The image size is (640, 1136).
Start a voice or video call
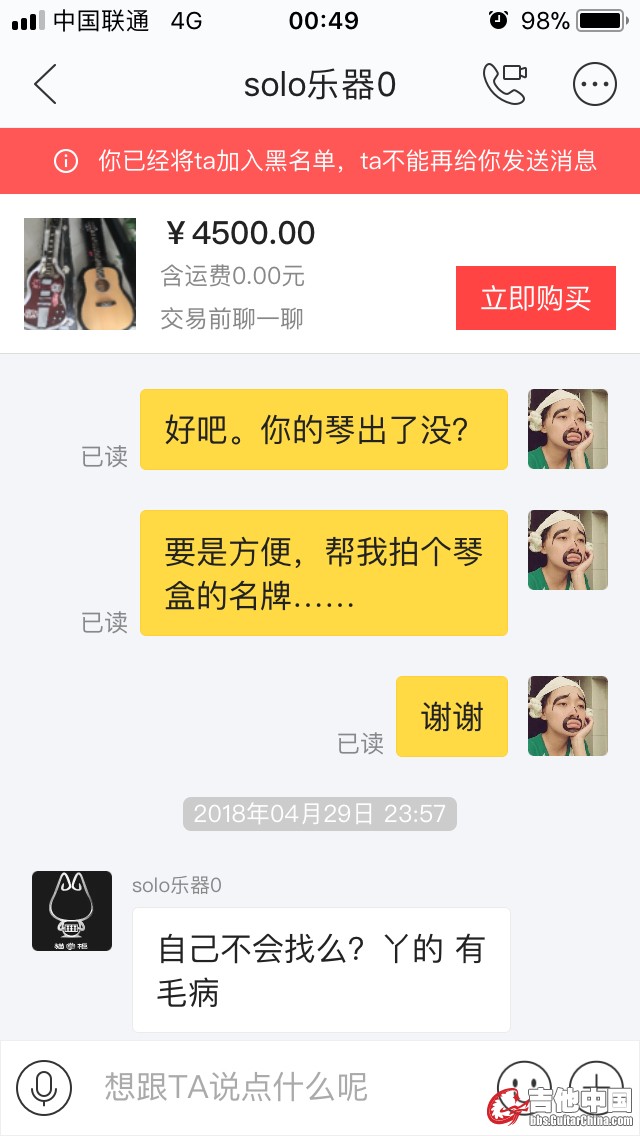(504, 85)
